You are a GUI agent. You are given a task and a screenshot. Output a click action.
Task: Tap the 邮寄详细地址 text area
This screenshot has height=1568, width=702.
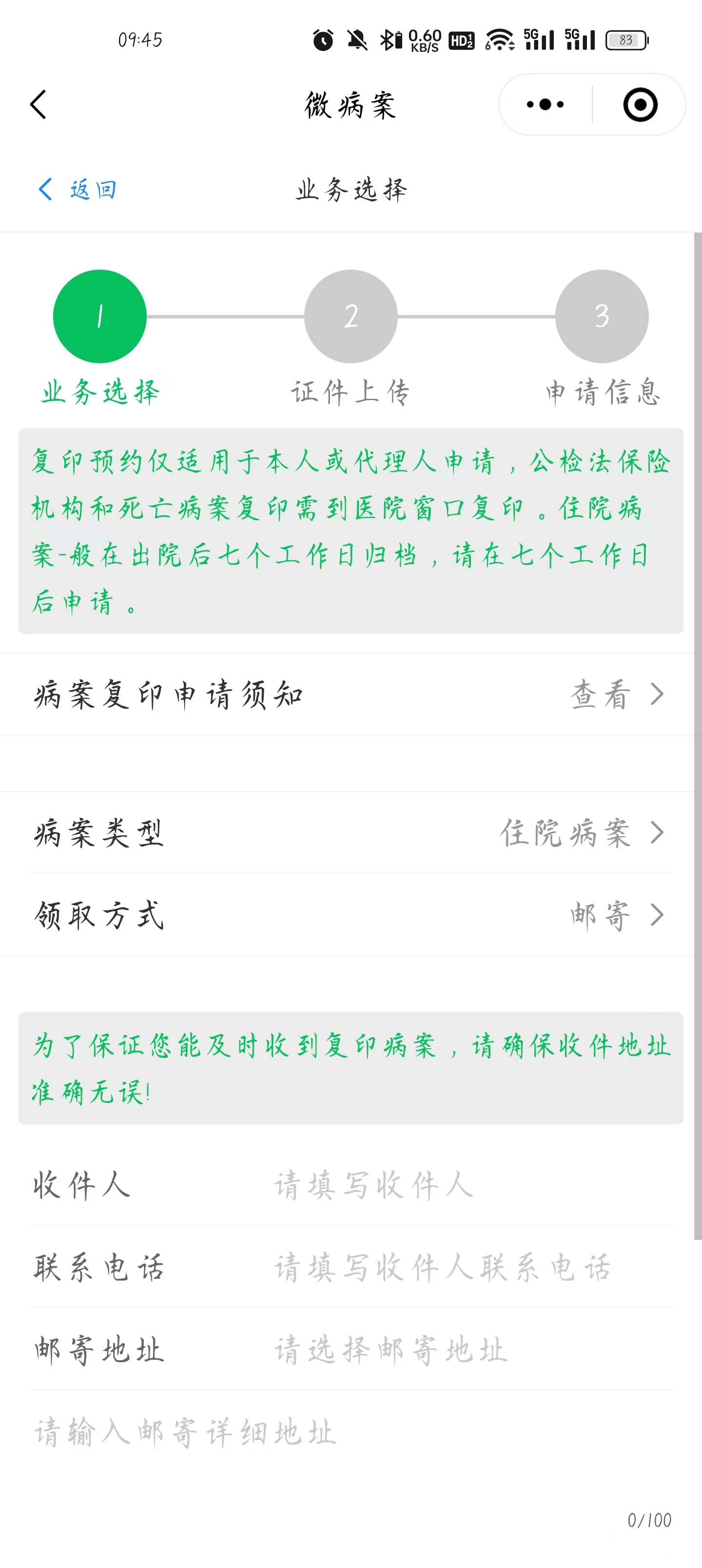point(351,1473)
